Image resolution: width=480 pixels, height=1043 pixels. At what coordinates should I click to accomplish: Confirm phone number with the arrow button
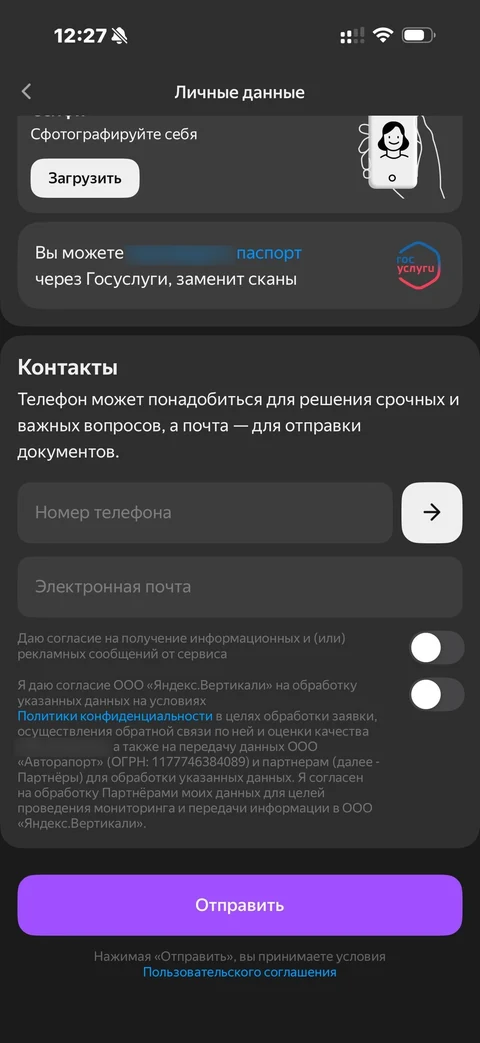[431, 513]
